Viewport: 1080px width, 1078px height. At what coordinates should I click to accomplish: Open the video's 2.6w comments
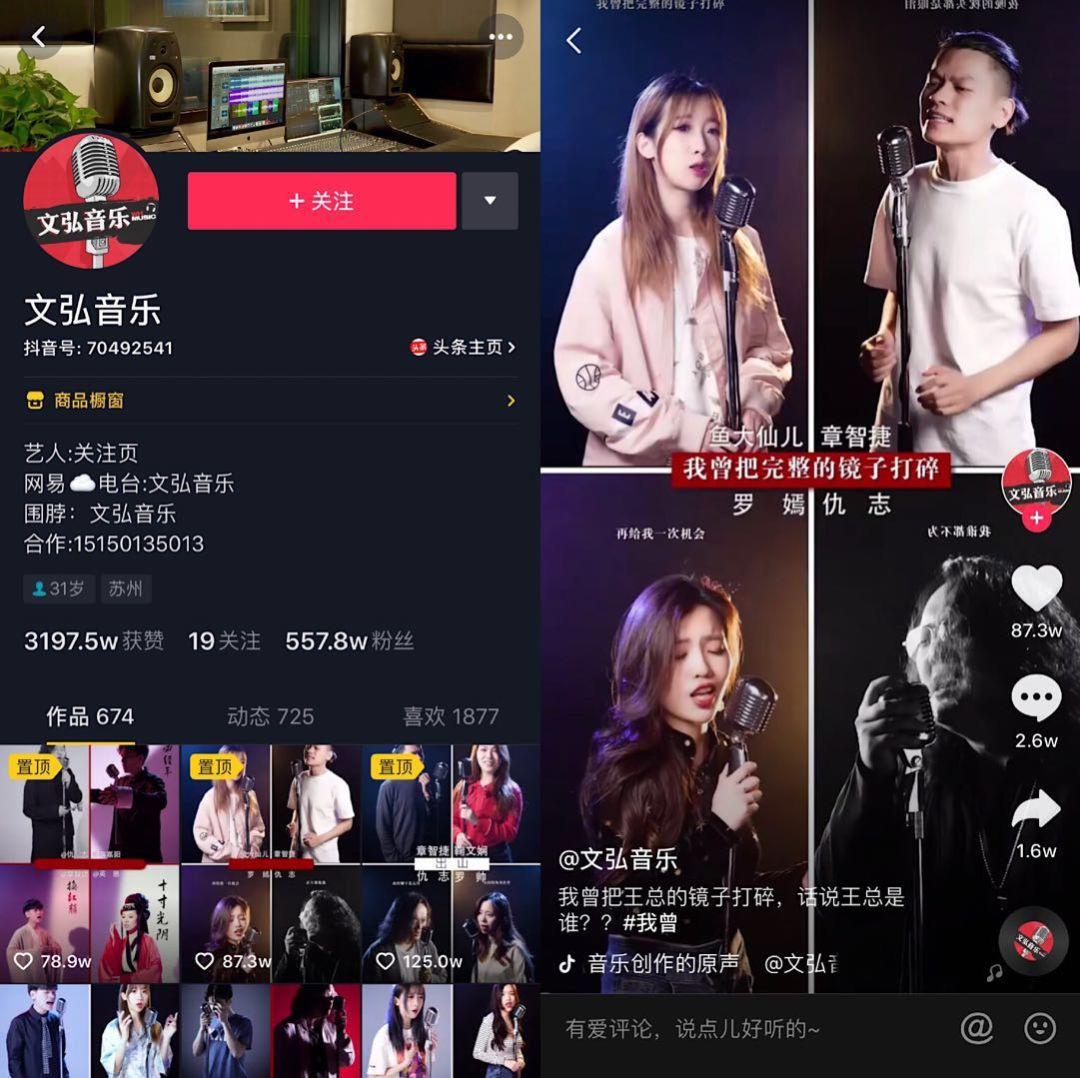pyautogui.click(x=1036, y=698)
